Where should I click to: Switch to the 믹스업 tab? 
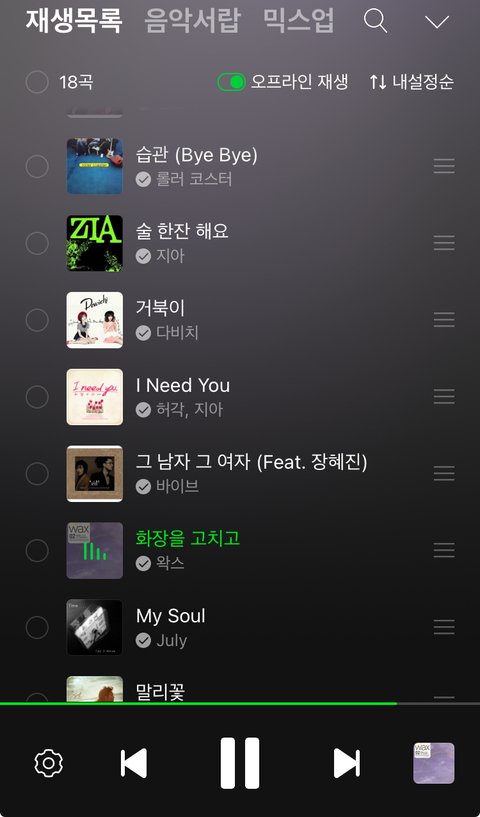[298, 21]
